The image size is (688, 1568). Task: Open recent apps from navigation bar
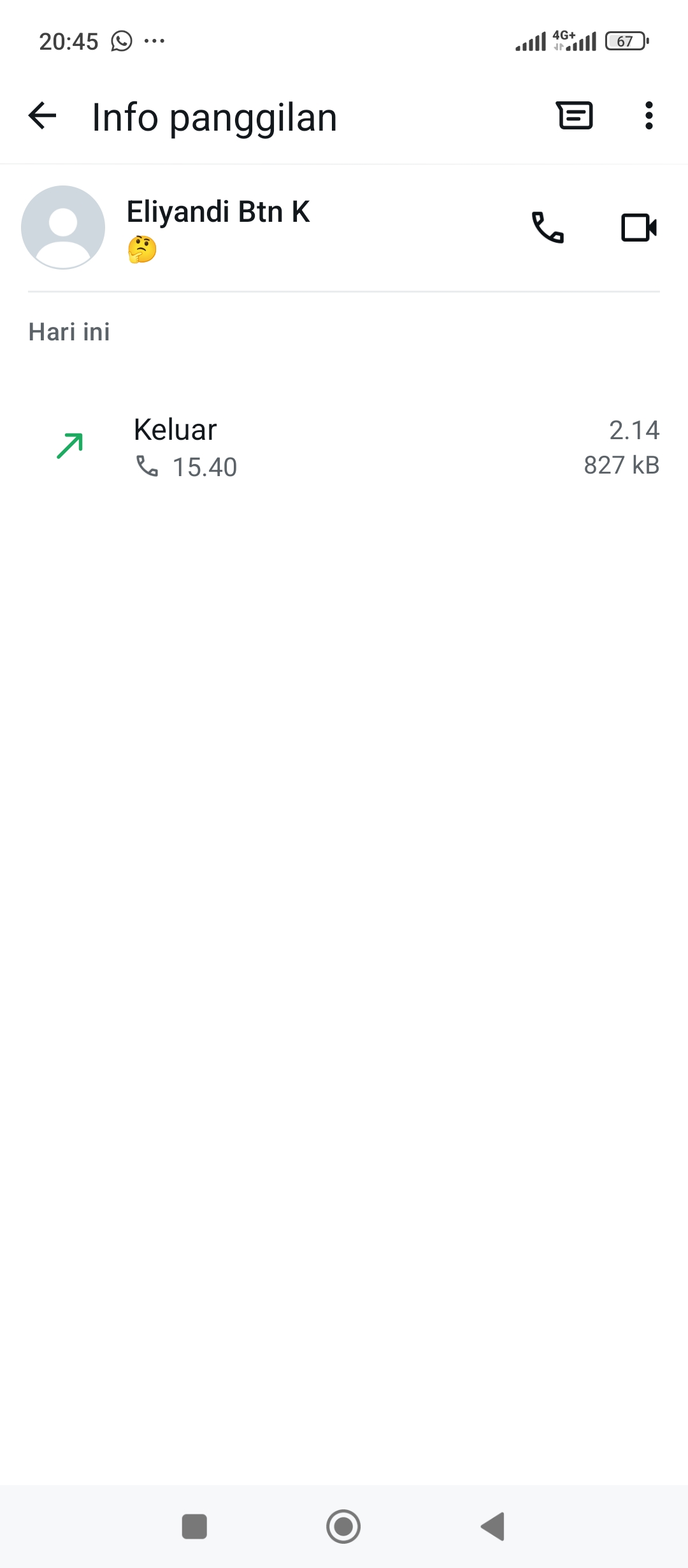point(194,1526)
